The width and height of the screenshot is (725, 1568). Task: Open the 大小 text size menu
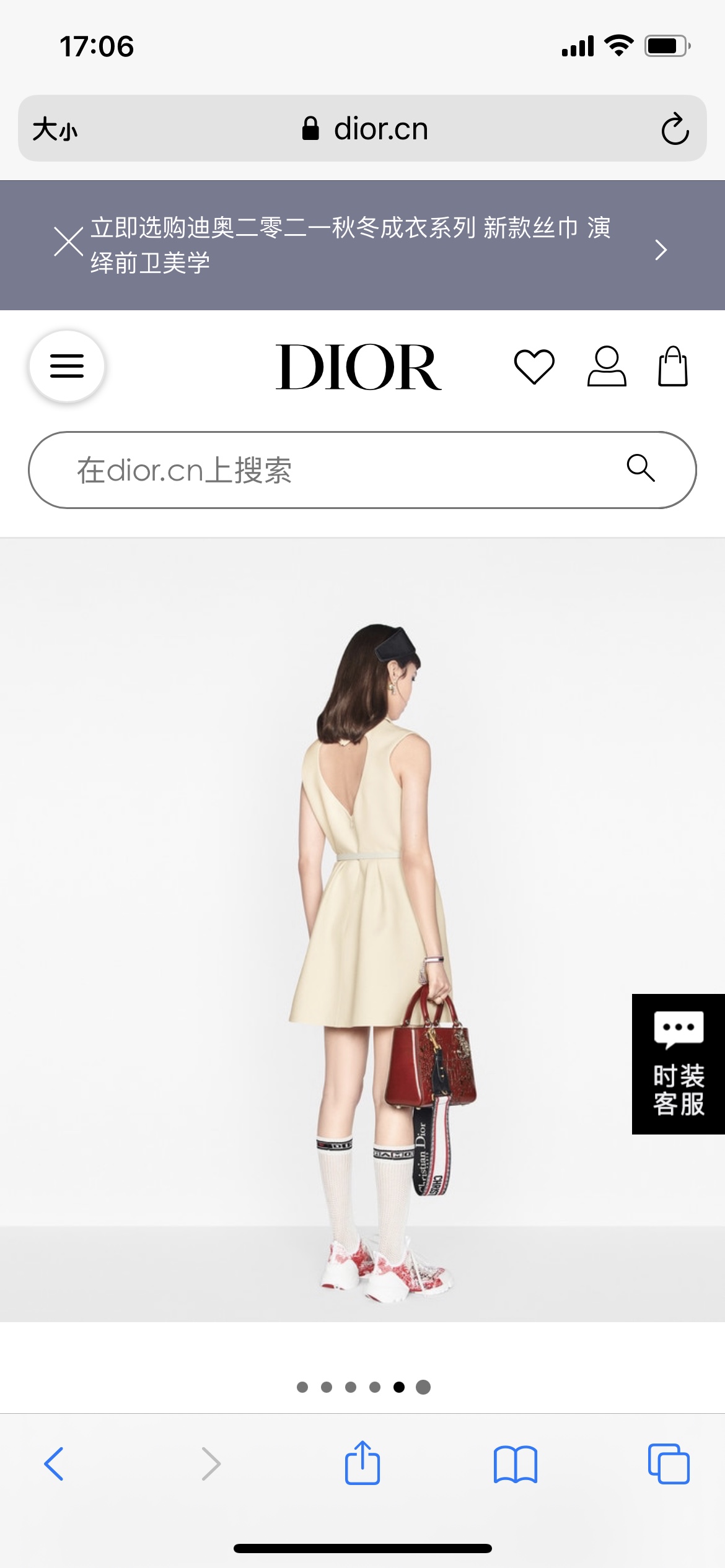point(55,129)
